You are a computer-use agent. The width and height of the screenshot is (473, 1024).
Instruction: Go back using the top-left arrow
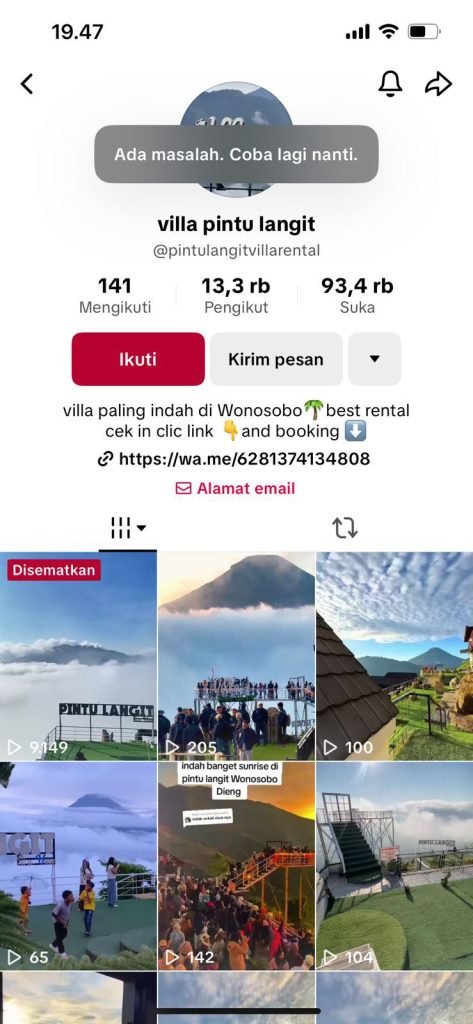27,84
